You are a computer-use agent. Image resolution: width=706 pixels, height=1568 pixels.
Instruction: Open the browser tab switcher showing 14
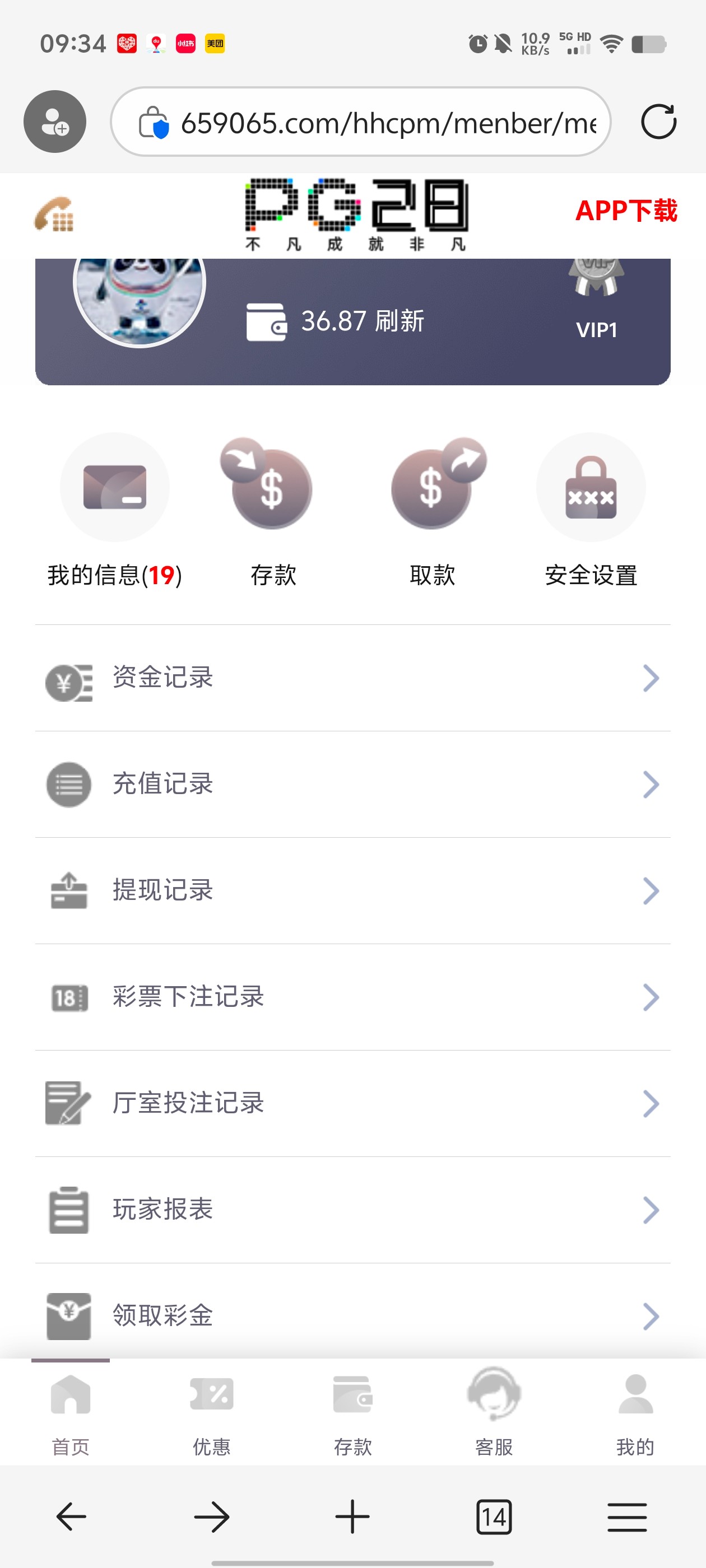point(494,1516)
